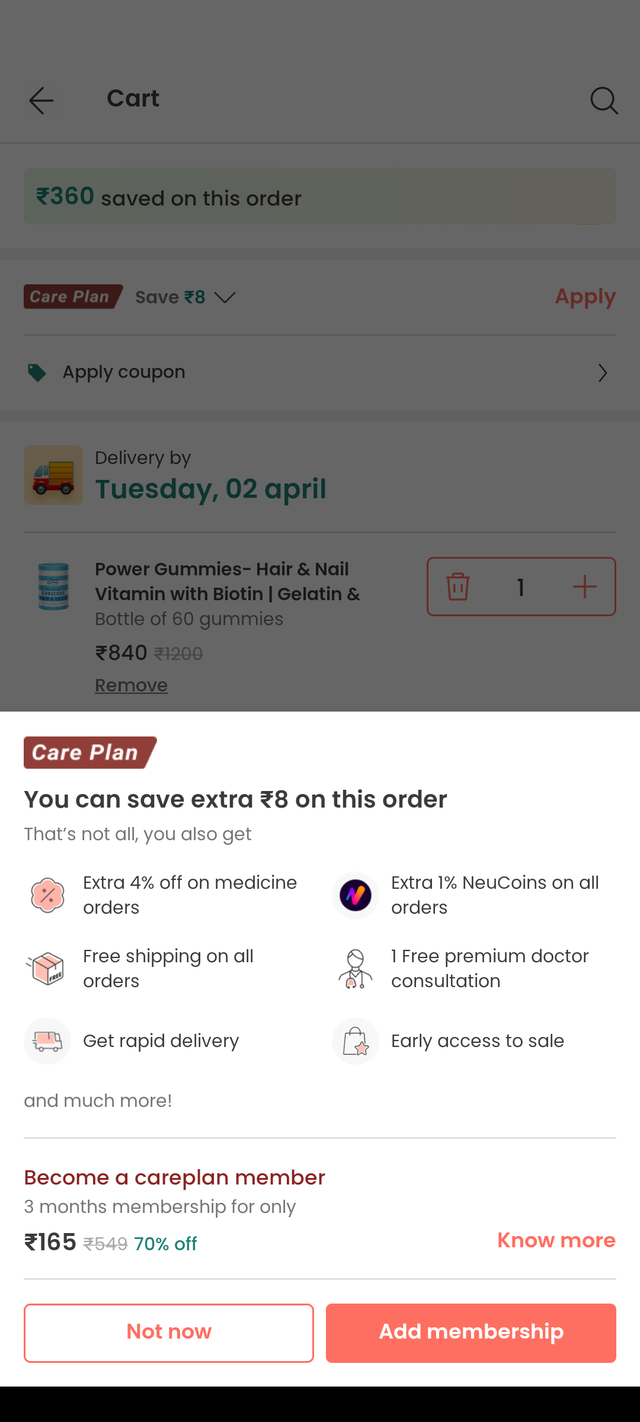Apply the Care Plan savings

pyautogui.click(x=585, y=297)
